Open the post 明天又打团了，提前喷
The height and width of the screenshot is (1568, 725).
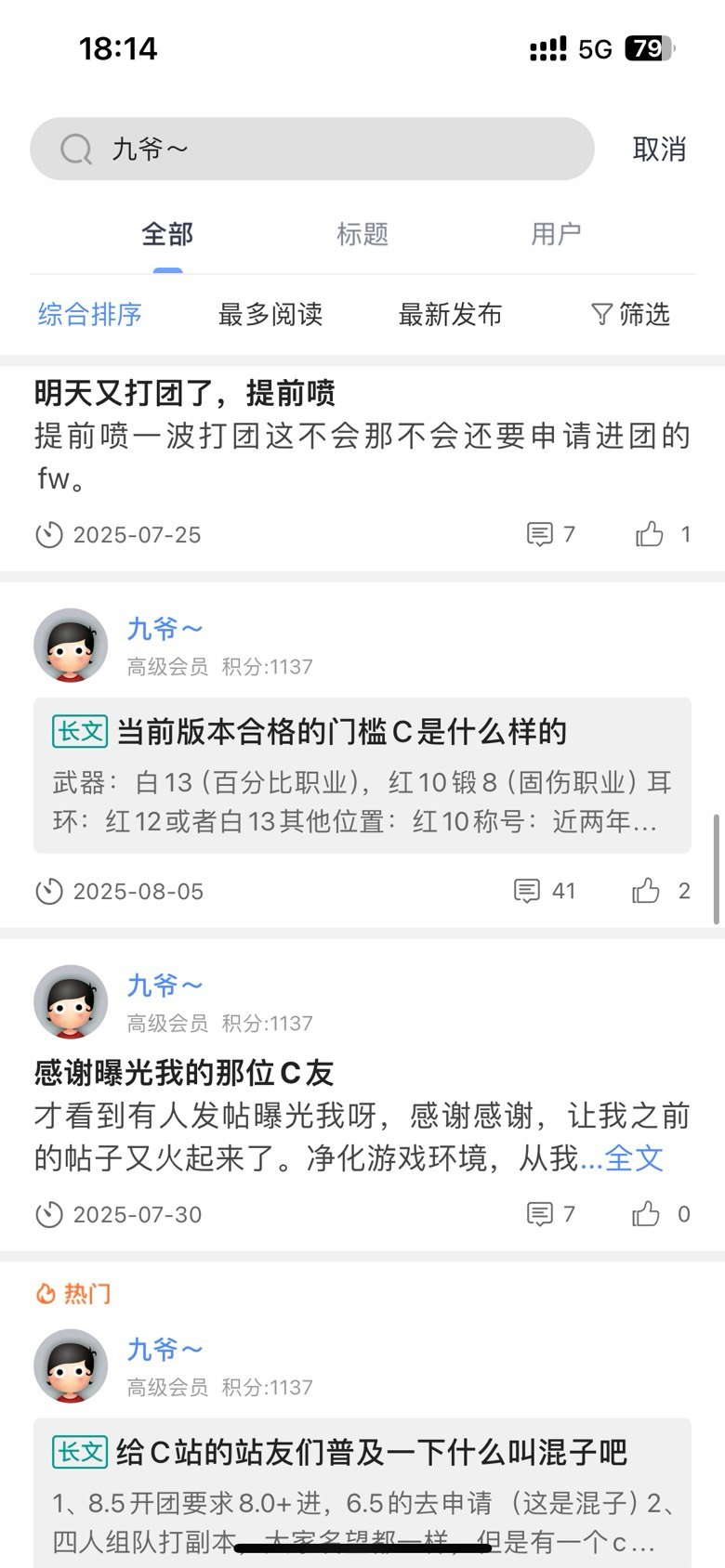(x=186, y=394)
